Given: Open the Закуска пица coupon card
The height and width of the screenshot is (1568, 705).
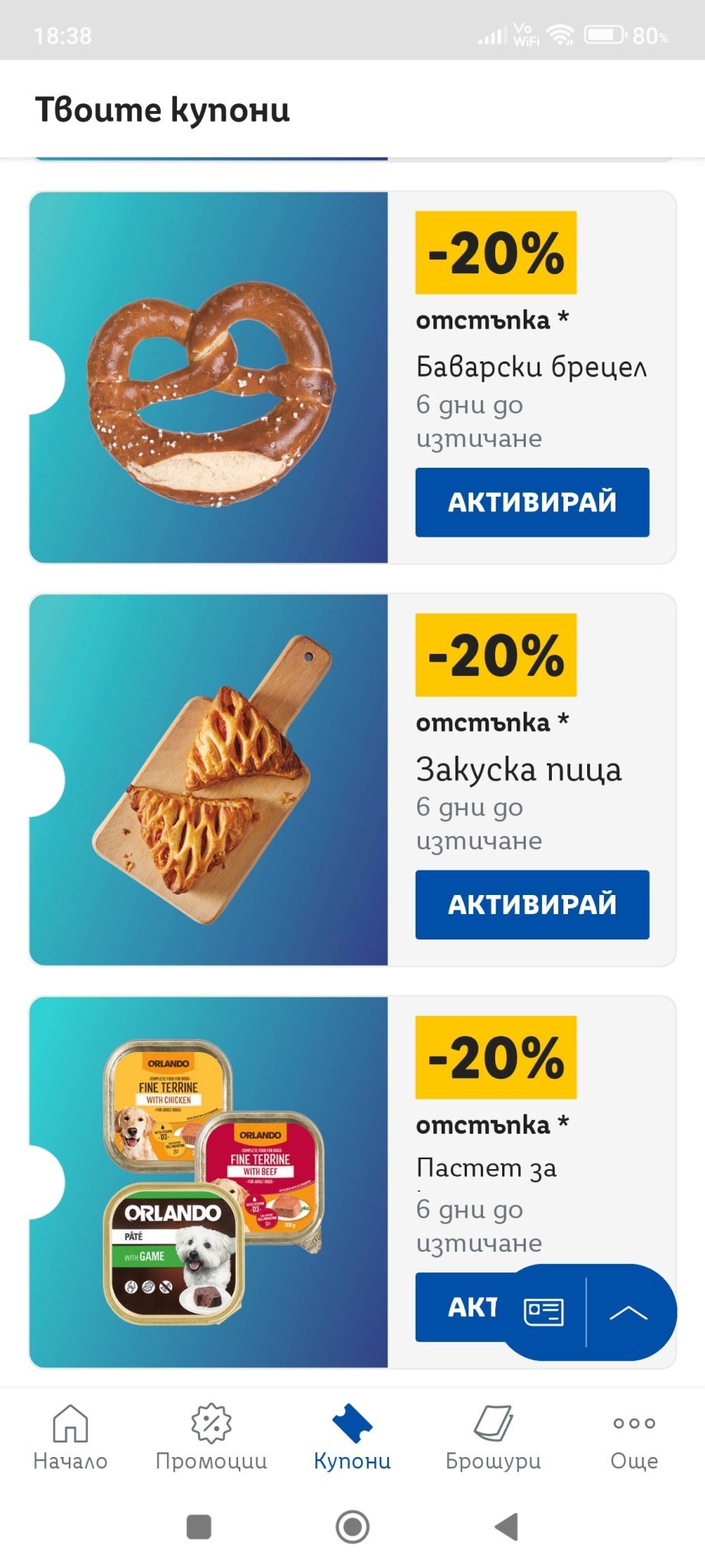Looking at the screenshot, I should (208, 779).
